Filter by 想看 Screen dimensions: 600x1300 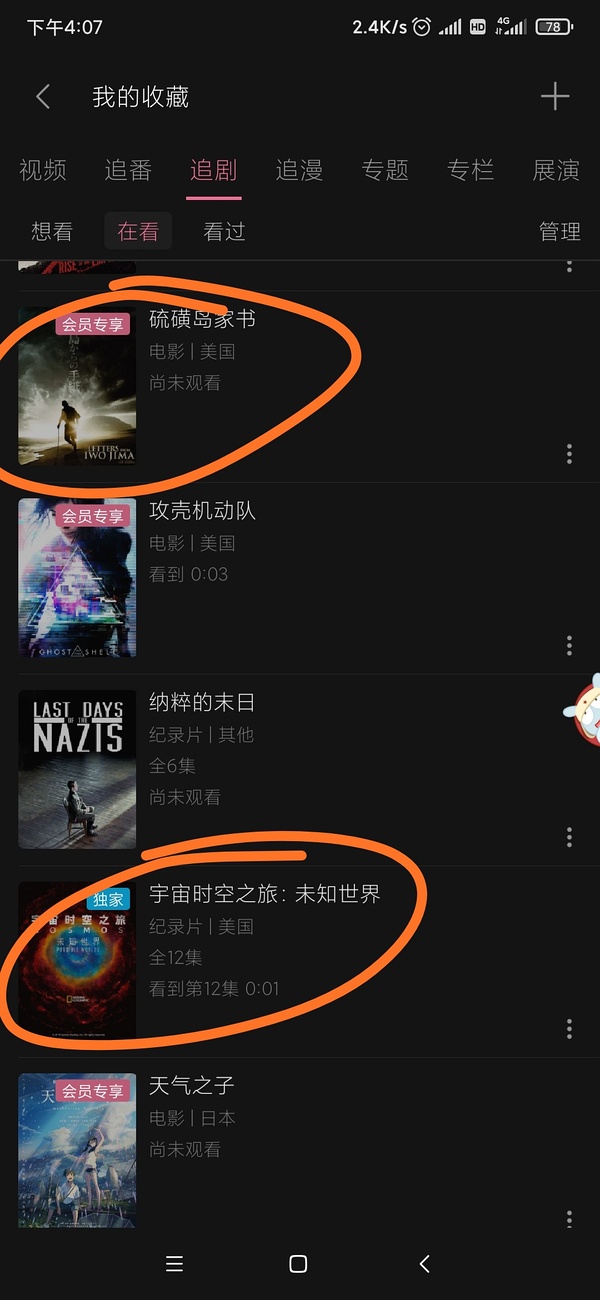click(x=52, y=232)
